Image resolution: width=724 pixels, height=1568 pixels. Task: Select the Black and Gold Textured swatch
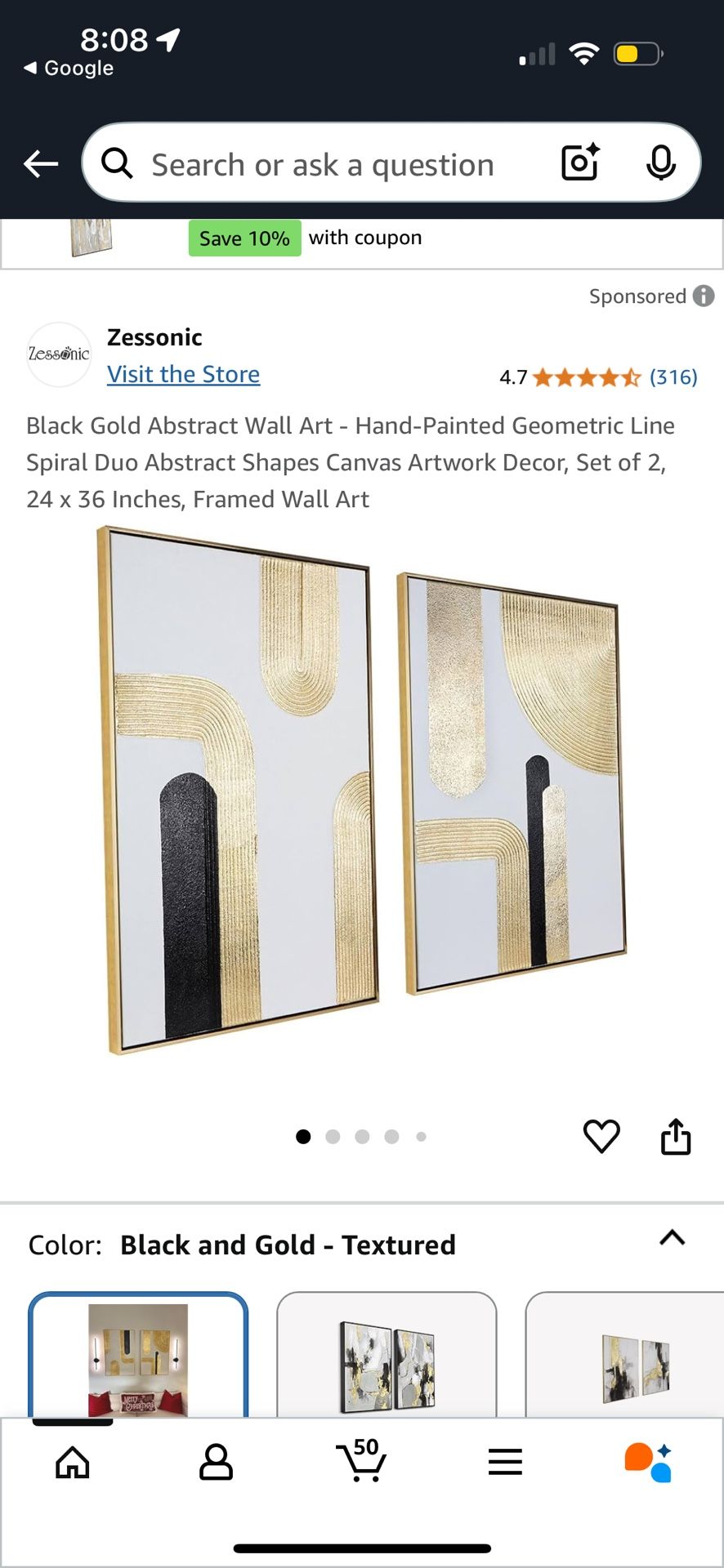tap(138, 1357)
